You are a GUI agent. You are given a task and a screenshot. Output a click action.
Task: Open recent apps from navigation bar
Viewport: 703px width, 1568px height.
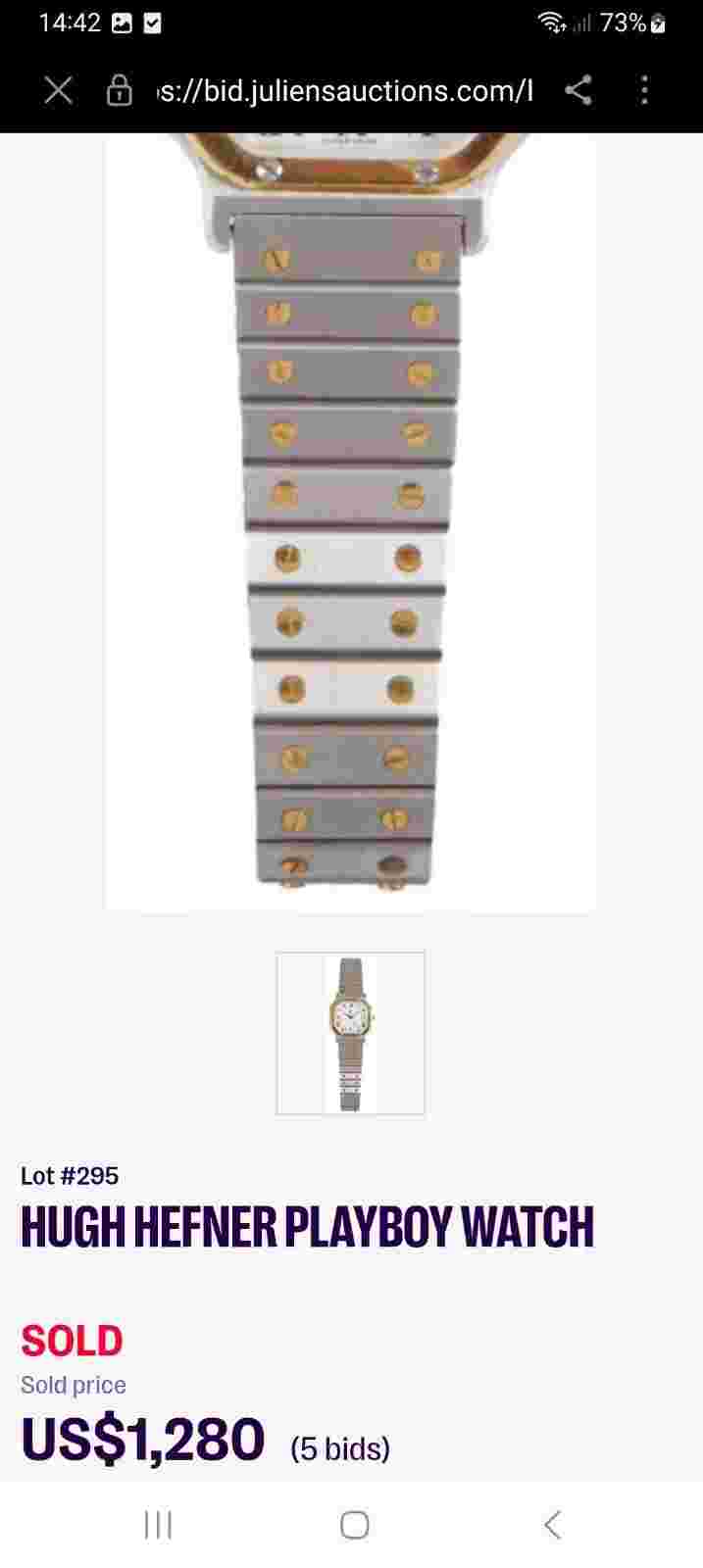158,1525
